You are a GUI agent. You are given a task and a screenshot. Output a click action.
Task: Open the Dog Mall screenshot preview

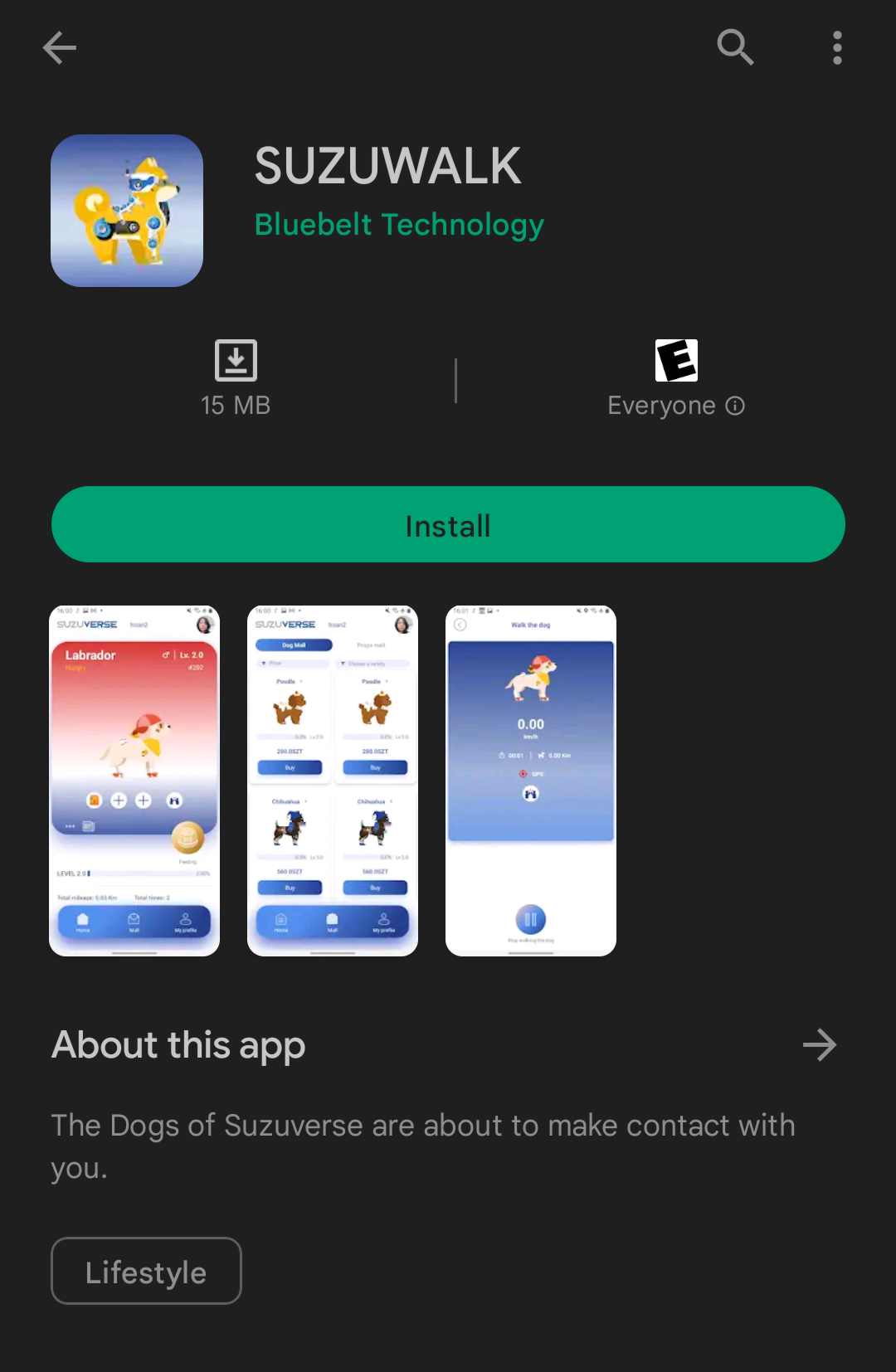pos(333,781)
